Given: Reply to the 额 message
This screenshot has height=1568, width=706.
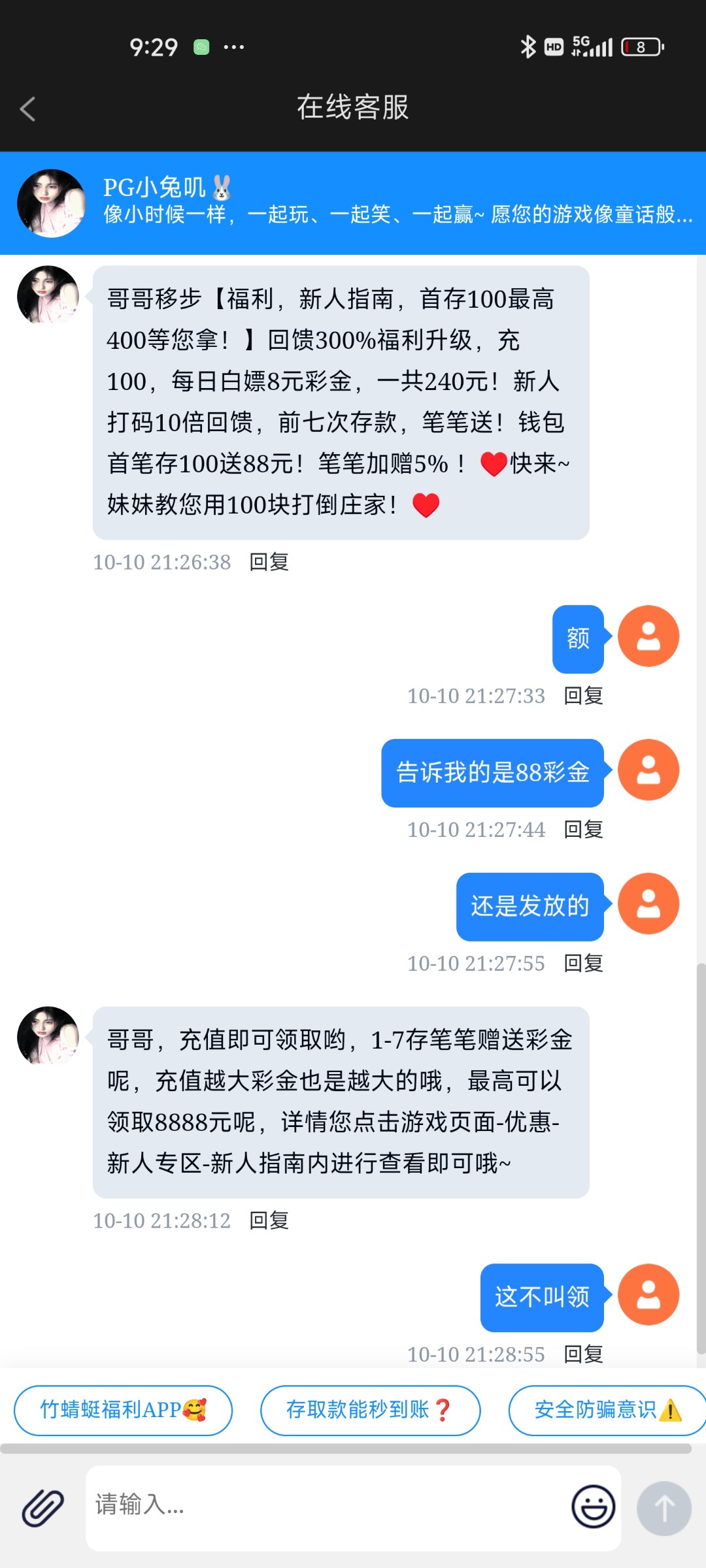Looking at the screenshot, I should tap(583, 696).
